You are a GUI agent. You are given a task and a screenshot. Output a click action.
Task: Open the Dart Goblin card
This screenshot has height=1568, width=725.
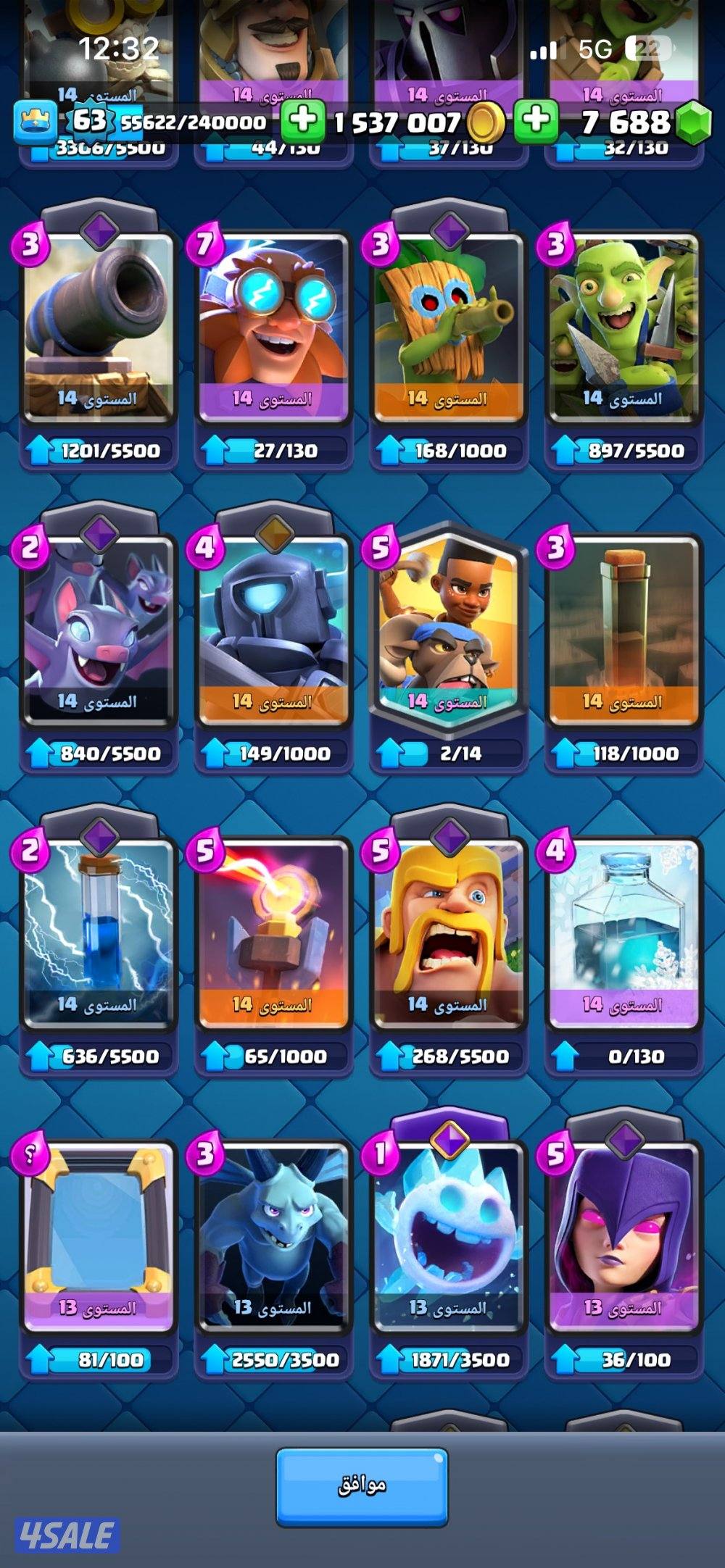(x=448, y=326)
